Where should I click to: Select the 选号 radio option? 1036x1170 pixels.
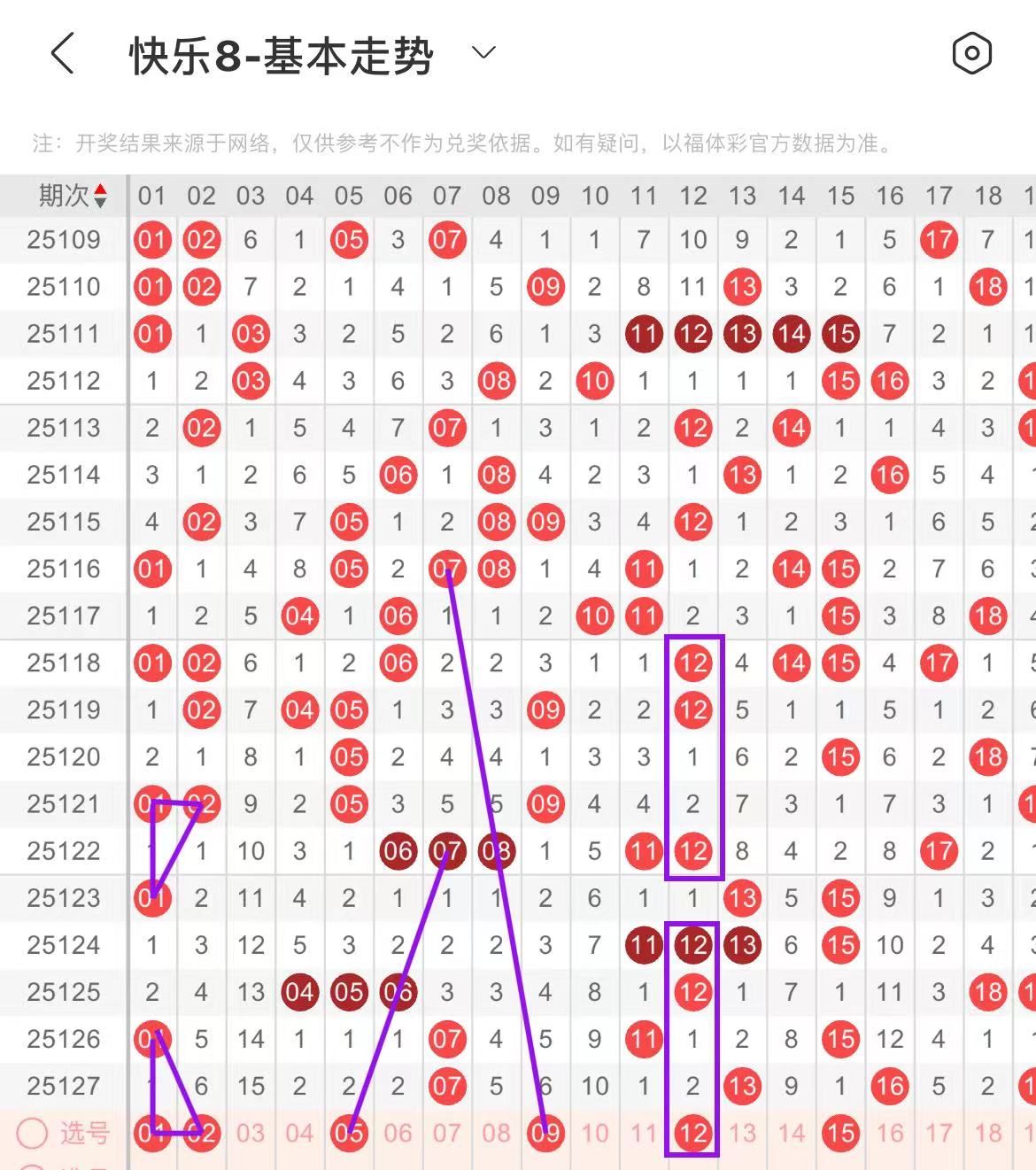click(x=33, y=1133)
